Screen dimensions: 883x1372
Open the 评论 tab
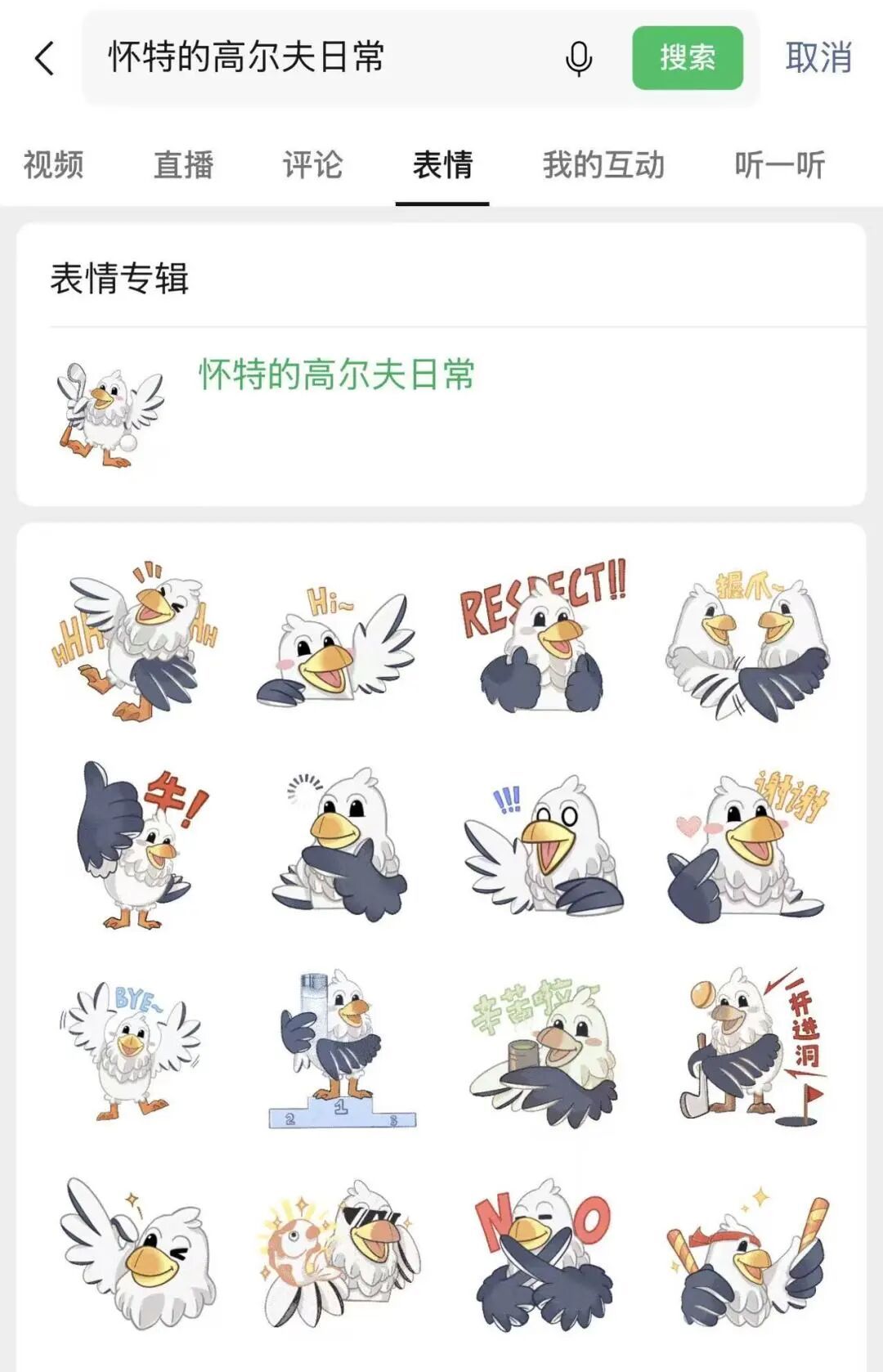coord(312,165)
